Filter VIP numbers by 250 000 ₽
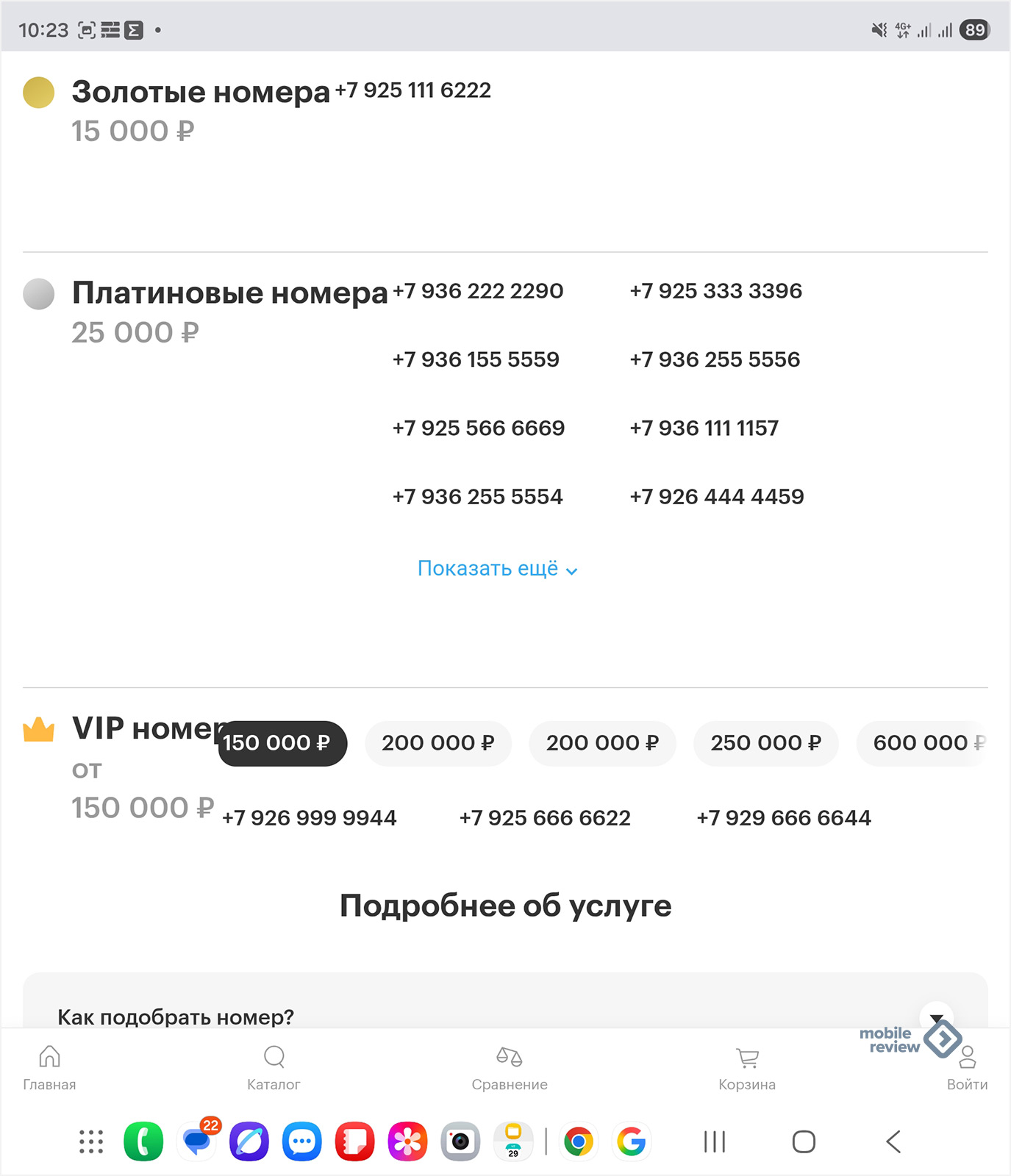This screenshot has height=1176, width=1011. [765, 743]
